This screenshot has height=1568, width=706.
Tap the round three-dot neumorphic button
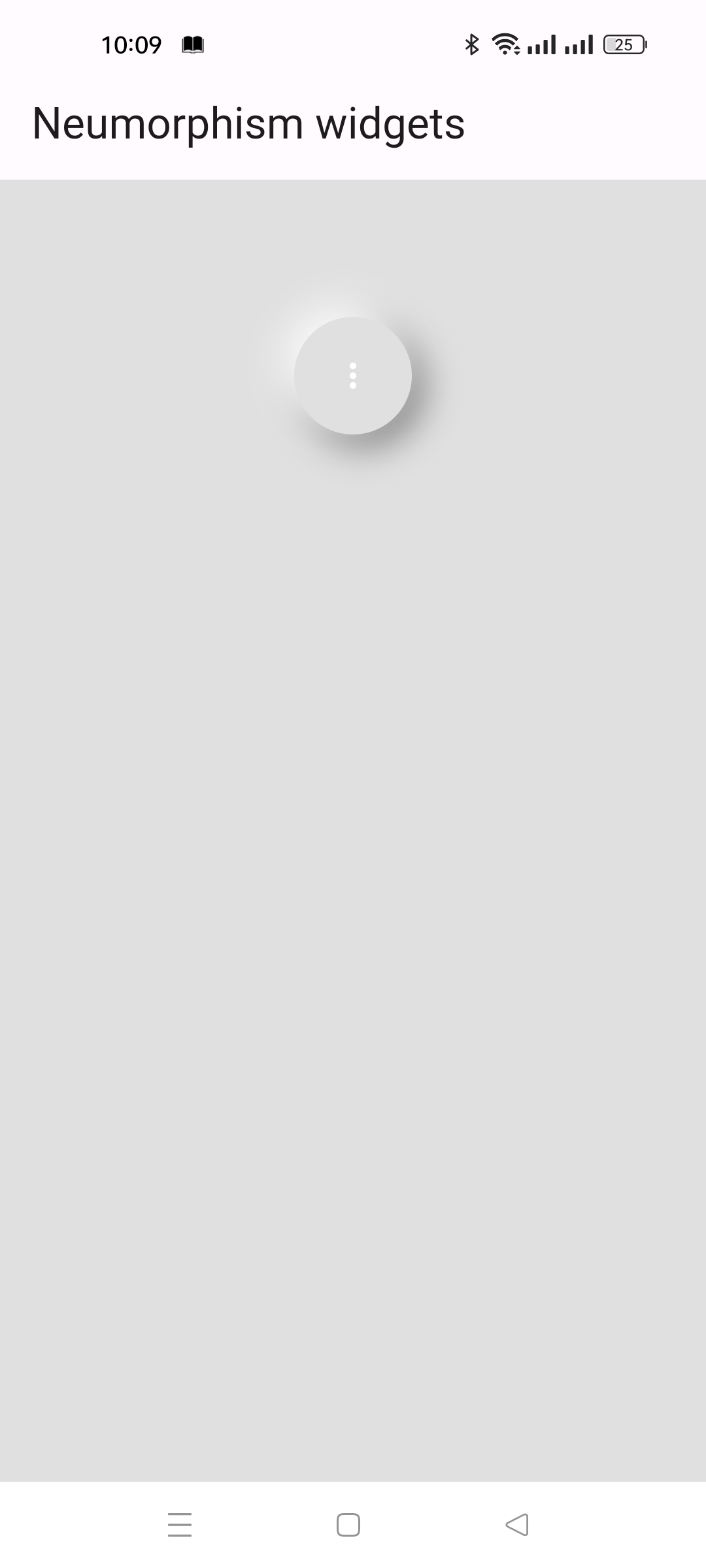tap(353, 376)
